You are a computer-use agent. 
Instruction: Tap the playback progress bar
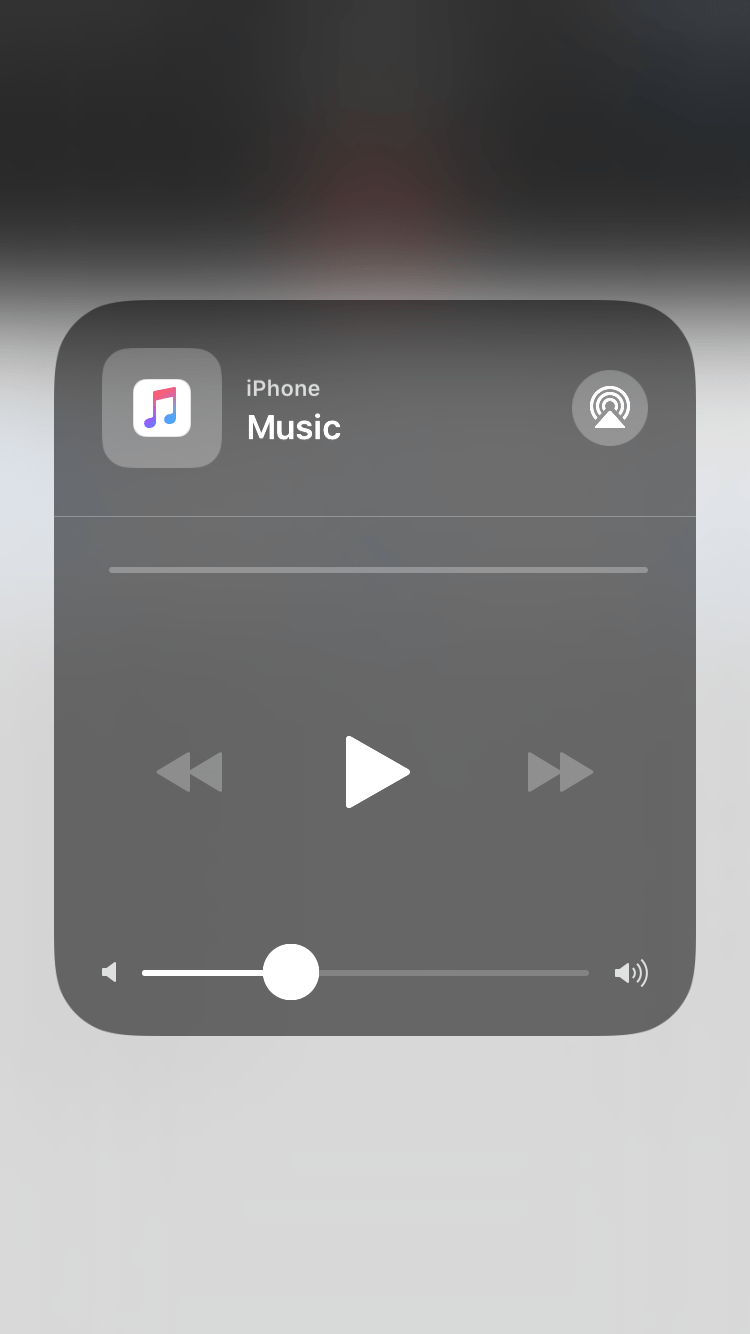[x=378, y=570]
